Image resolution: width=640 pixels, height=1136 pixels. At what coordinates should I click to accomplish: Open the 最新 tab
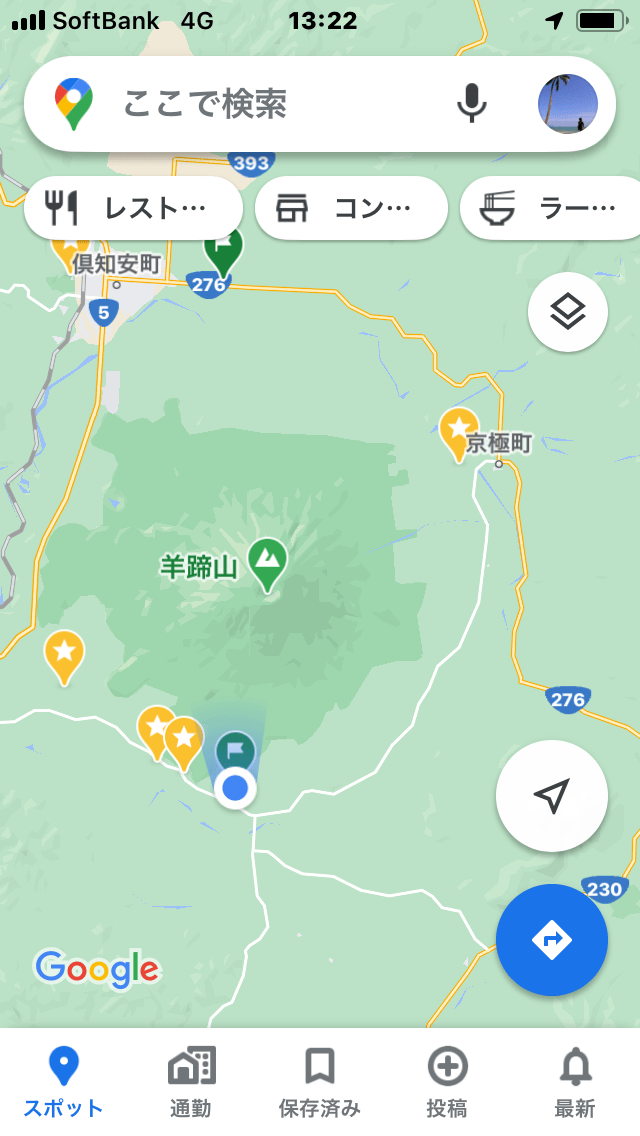click(575, 1082)
